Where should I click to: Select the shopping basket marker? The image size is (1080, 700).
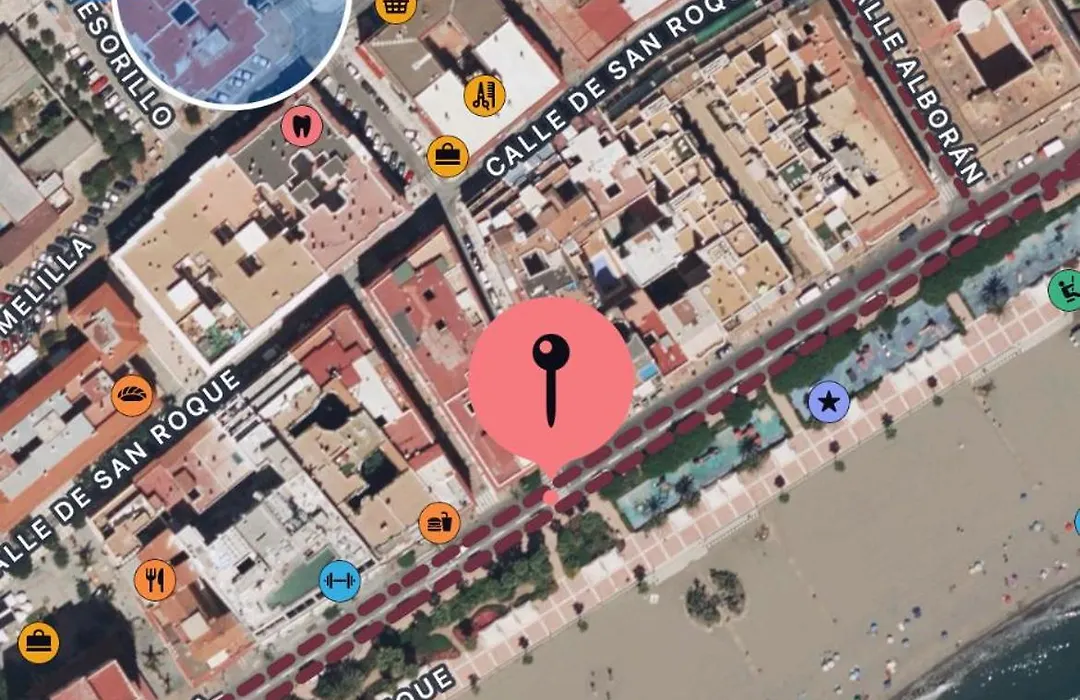tap(396, 9)
